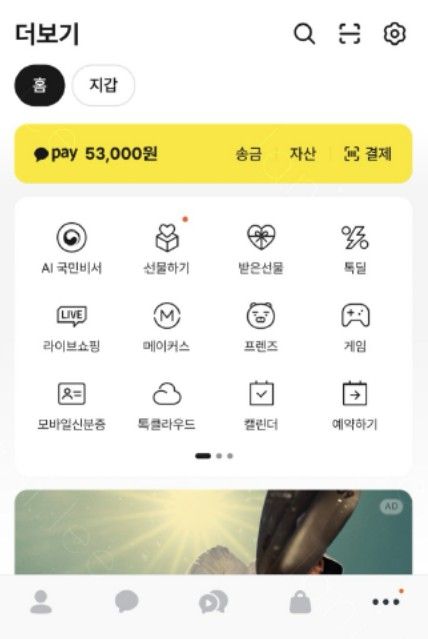View 받은선물
This screenshot has width=428, height=639.
(261, 248)
